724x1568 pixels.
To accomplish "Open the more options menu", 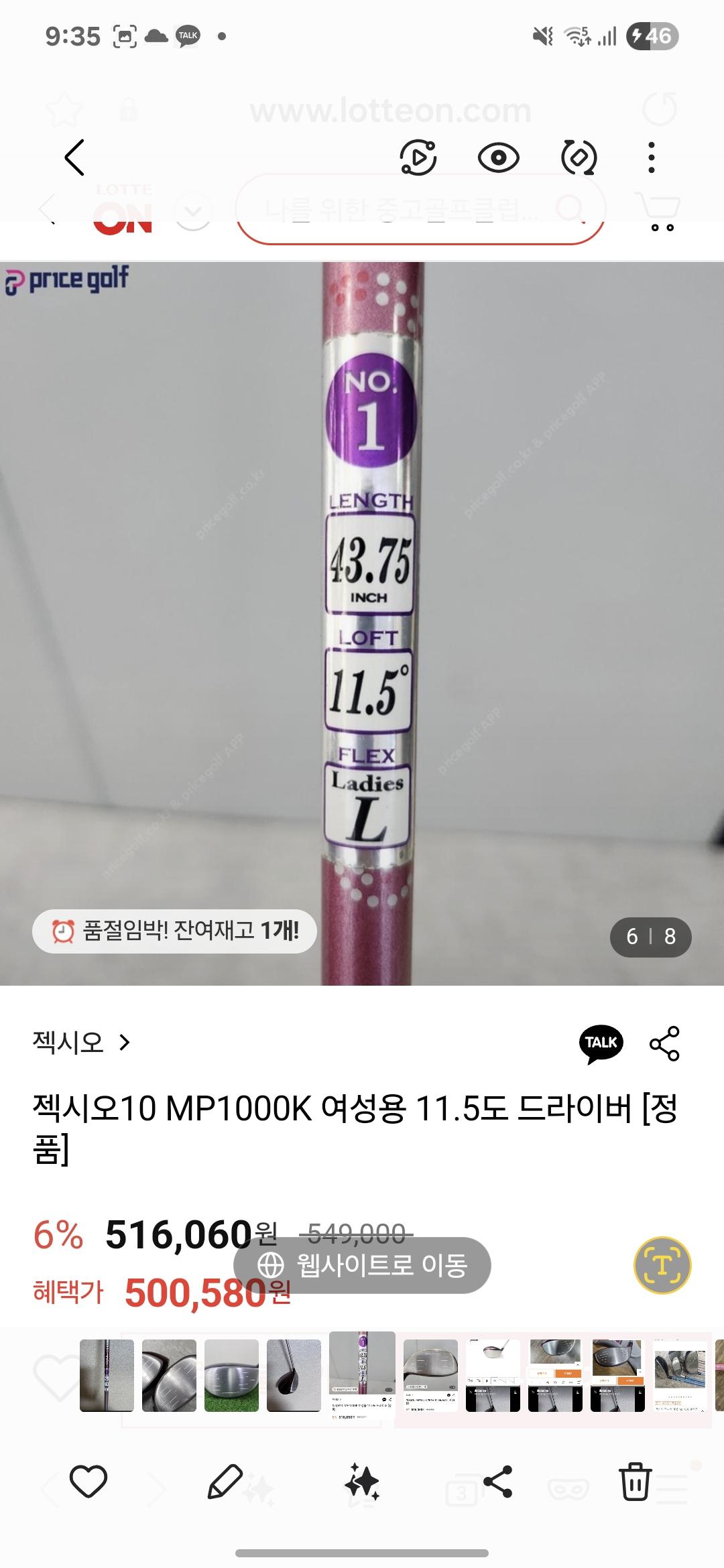I will pyautogui.click(x=651, y=157).
